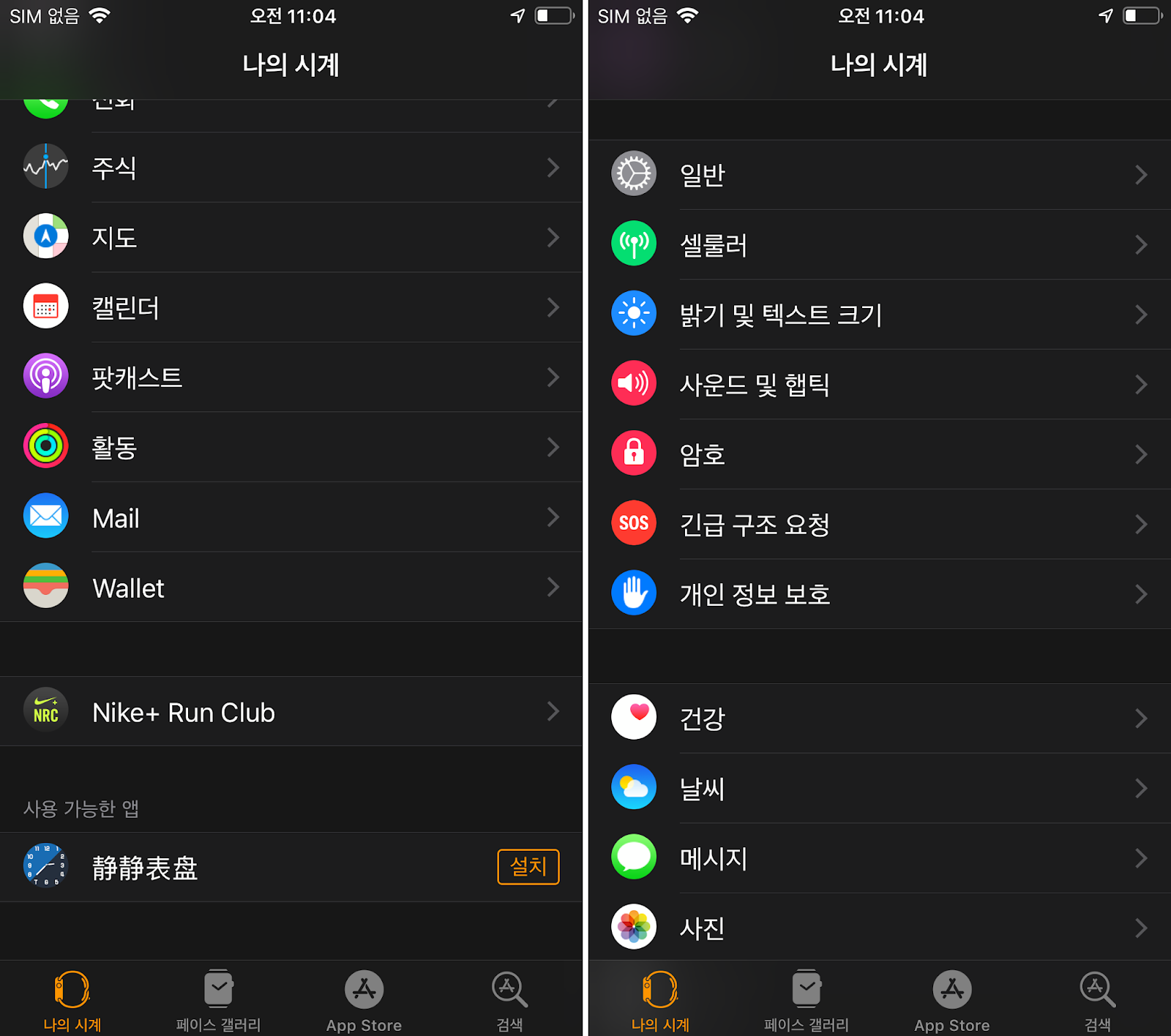Install 静静表盘 with the 설치 button
The image size is (1171, 1036).
[x=528, y=867]
